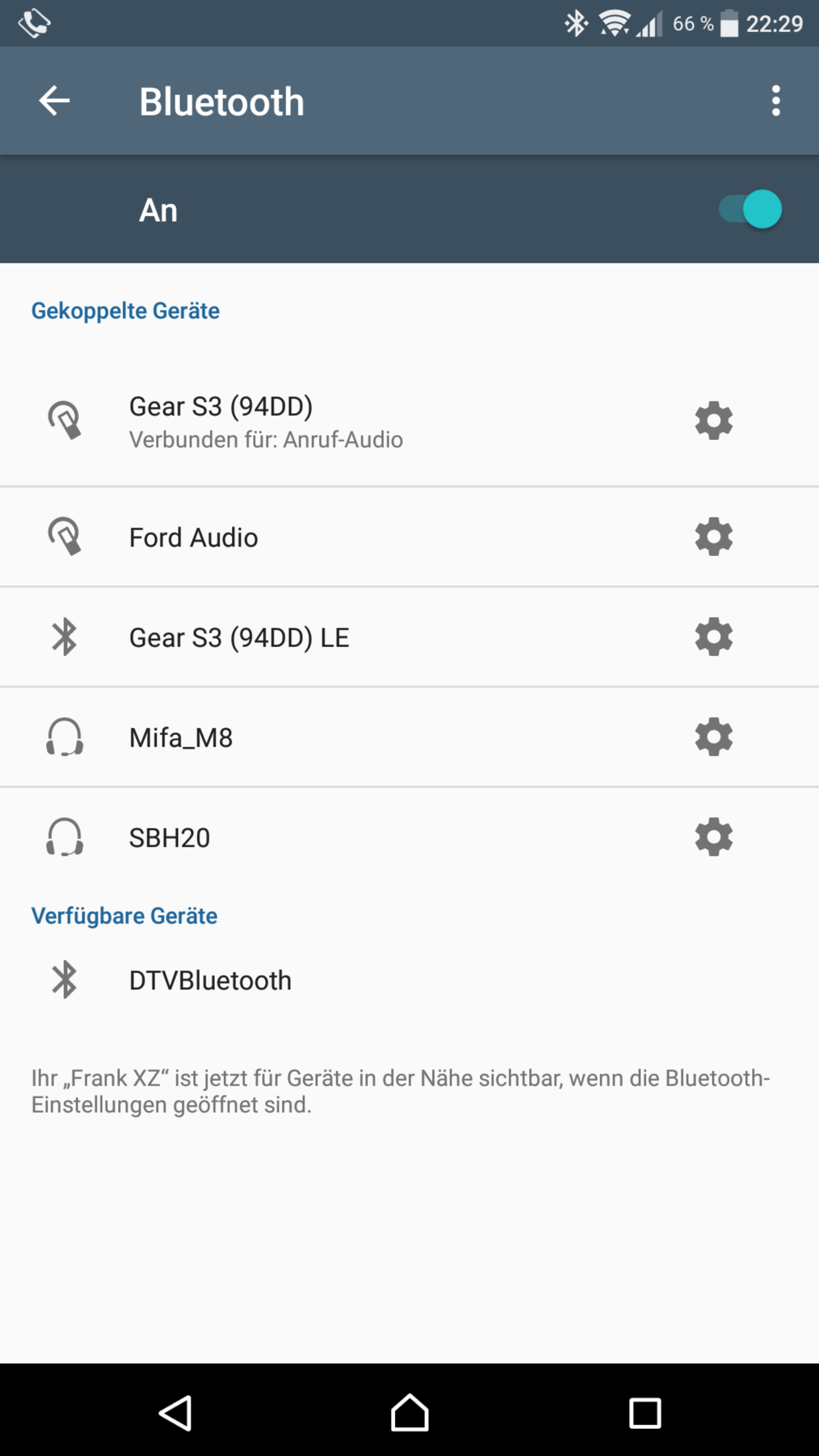This screenshot has width=819, height=1456.
Task: Open settings gear for Gear S3 (94DD) LE
Action: tap(713, 637)
